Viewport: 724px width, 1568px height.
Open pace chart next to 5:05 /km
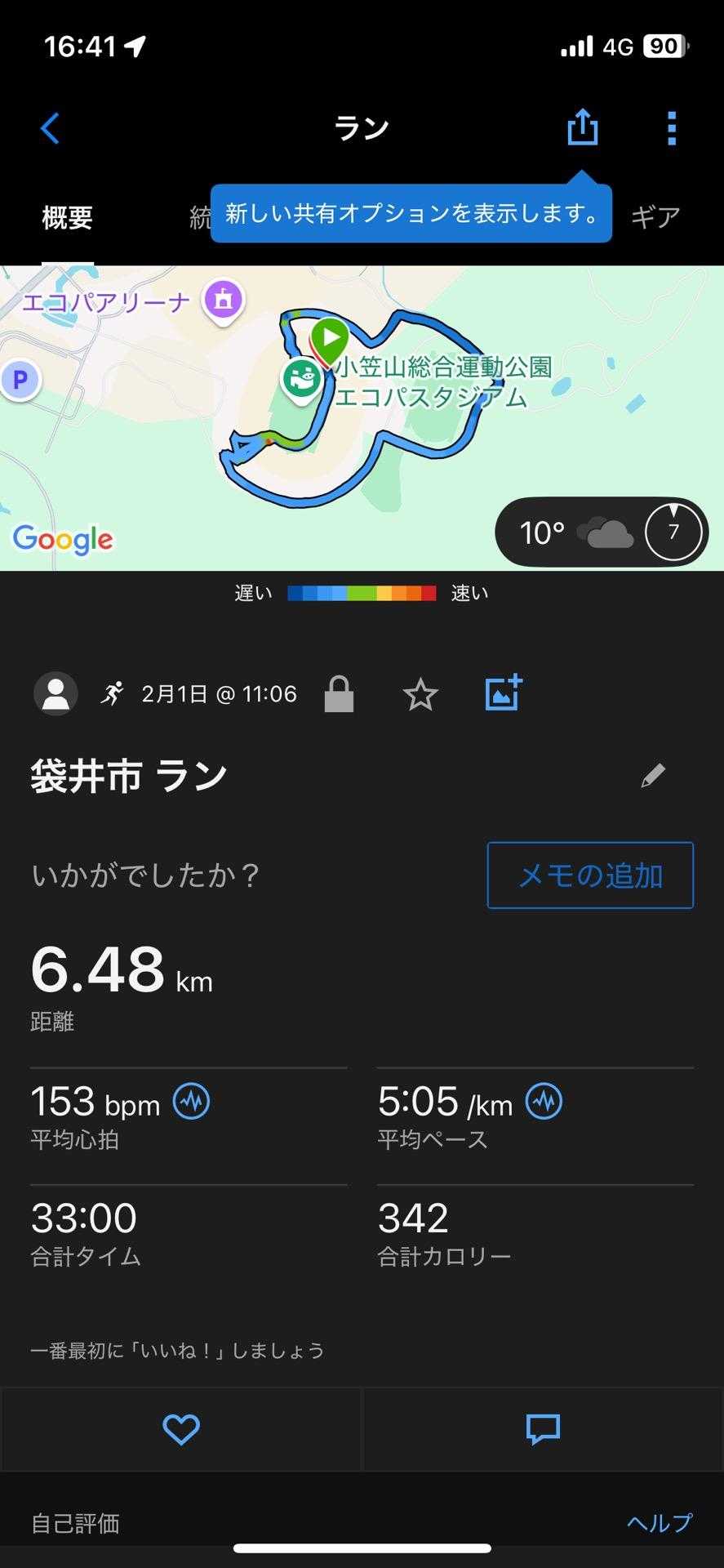coord(544,1102)
